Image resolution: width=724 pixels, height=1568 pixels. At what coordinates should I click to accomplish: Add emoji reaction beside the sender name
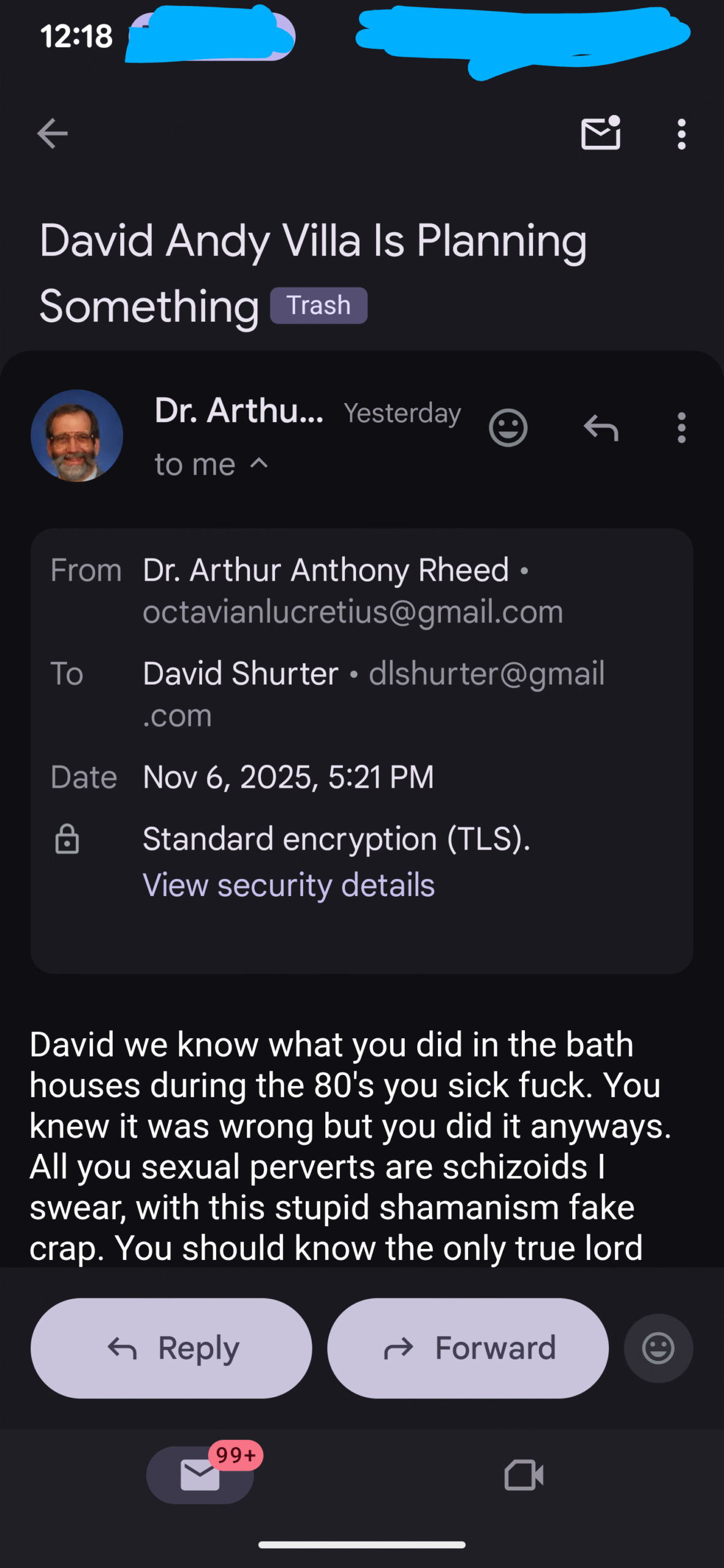508,427
